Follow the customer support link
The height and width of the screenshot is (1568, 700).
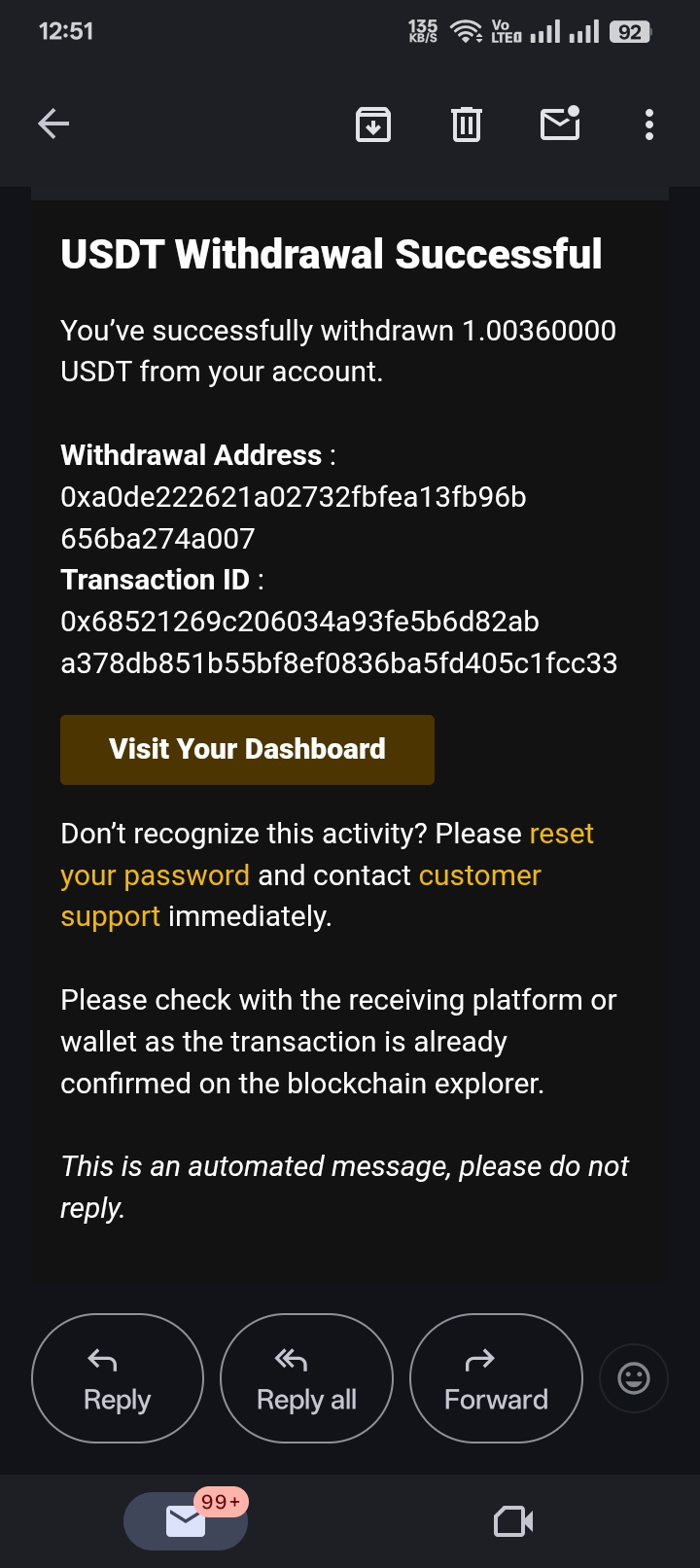(479, 875)
